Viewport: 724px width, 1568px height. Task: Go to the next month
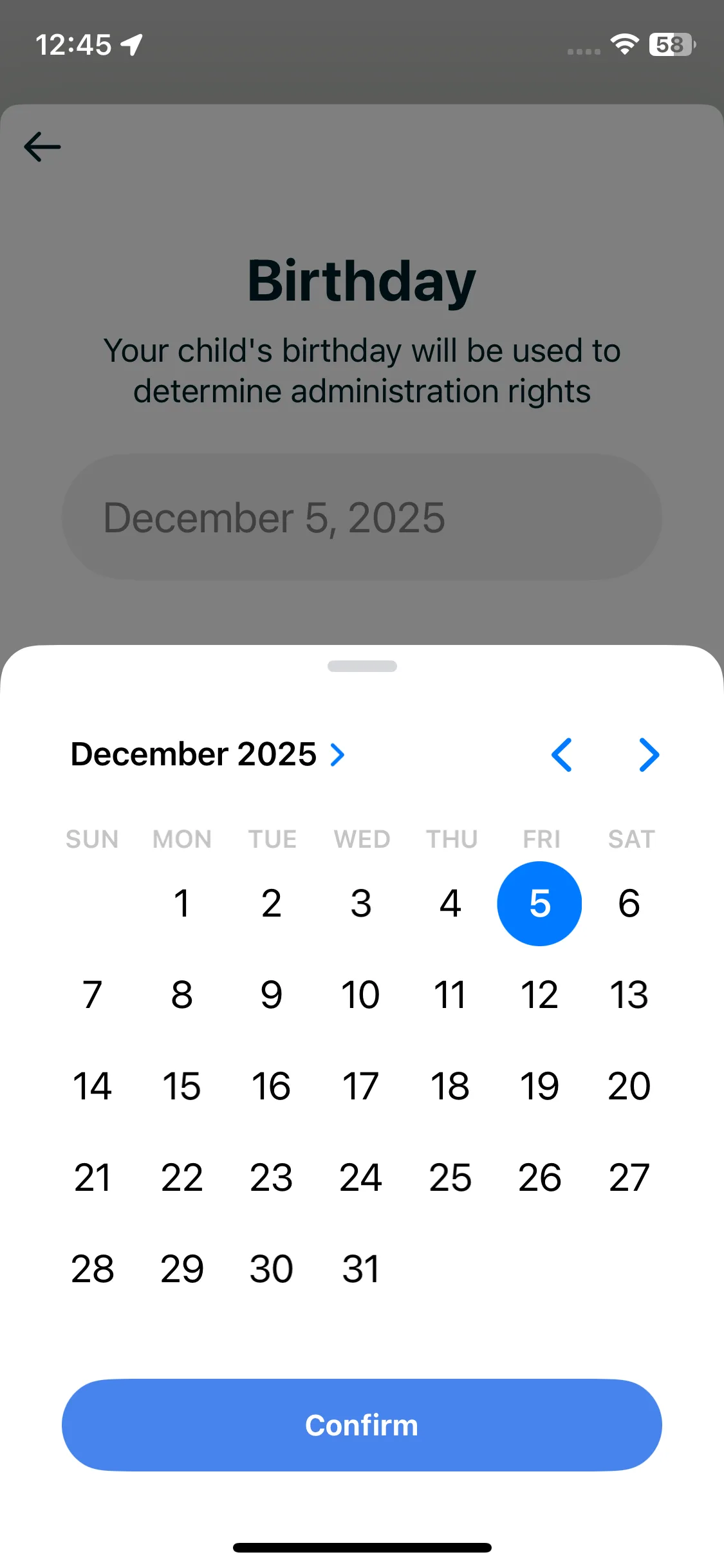click(x=649, y=754)
